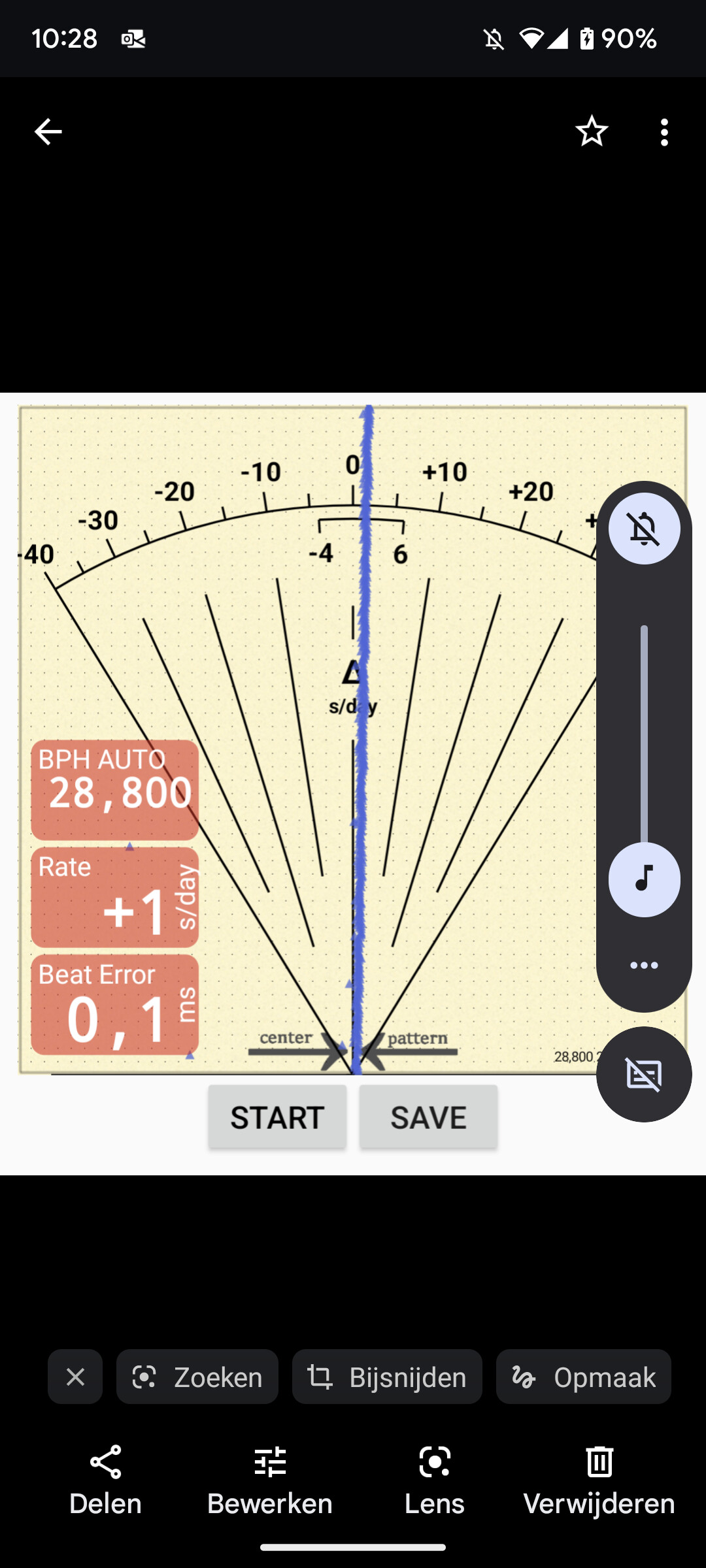Share the photo via Delen
The image size is (706, 1568).
pos(105,1481)
